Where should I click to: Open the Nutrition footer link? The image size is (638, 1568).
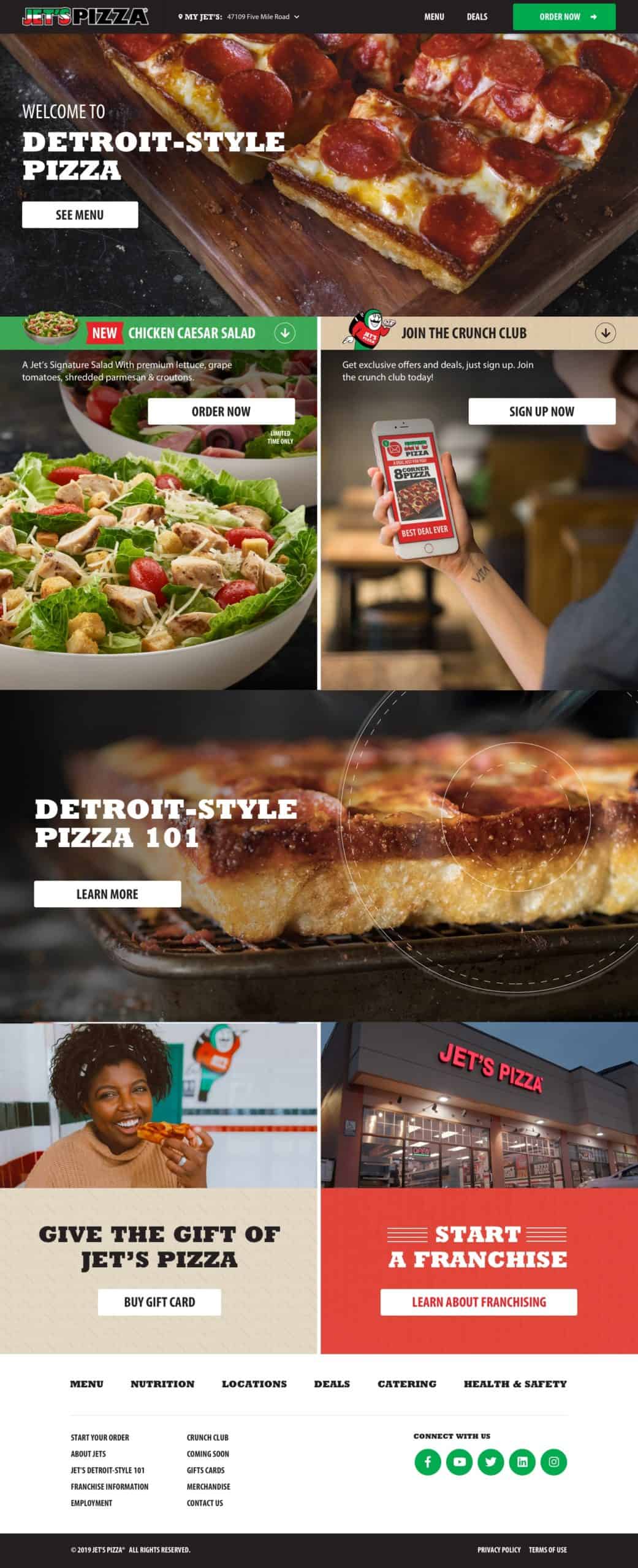coord(162,1384)
